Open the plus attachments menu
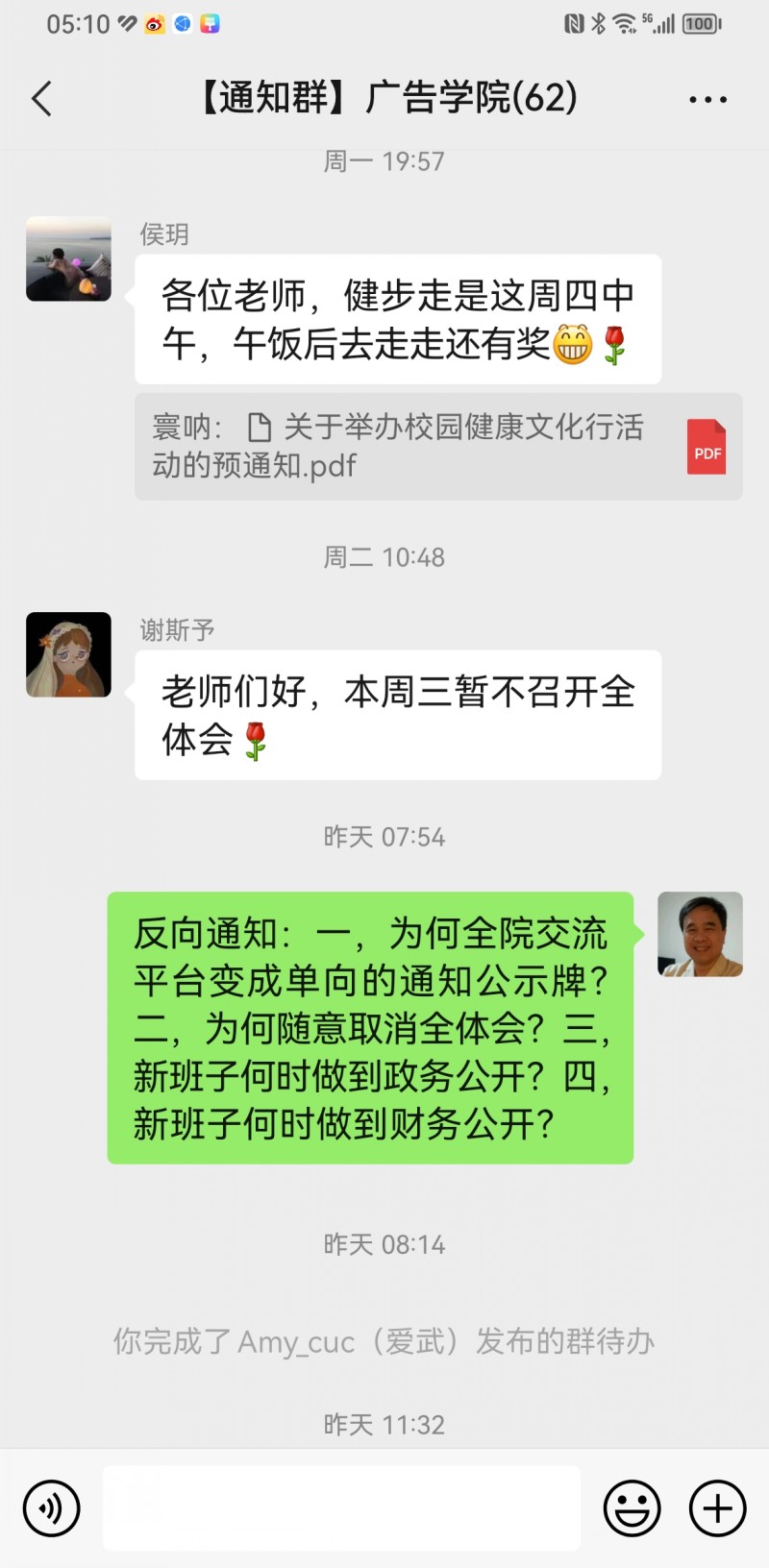 [717, 1508]
